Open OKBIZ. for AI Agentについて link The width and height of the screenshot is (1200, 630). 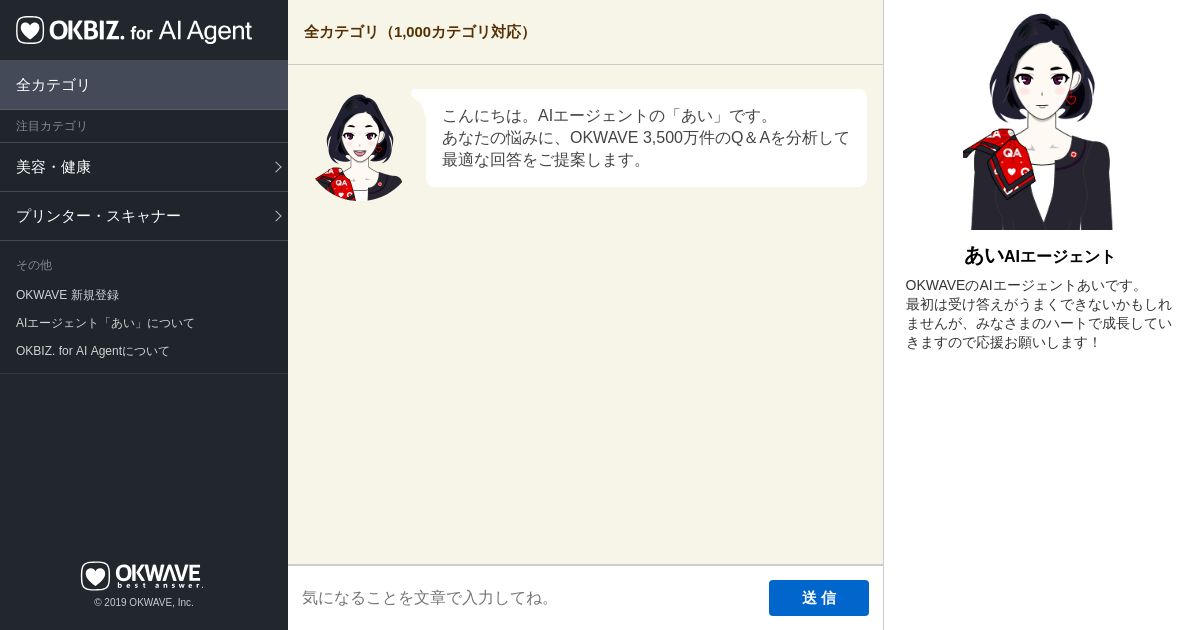93,351
